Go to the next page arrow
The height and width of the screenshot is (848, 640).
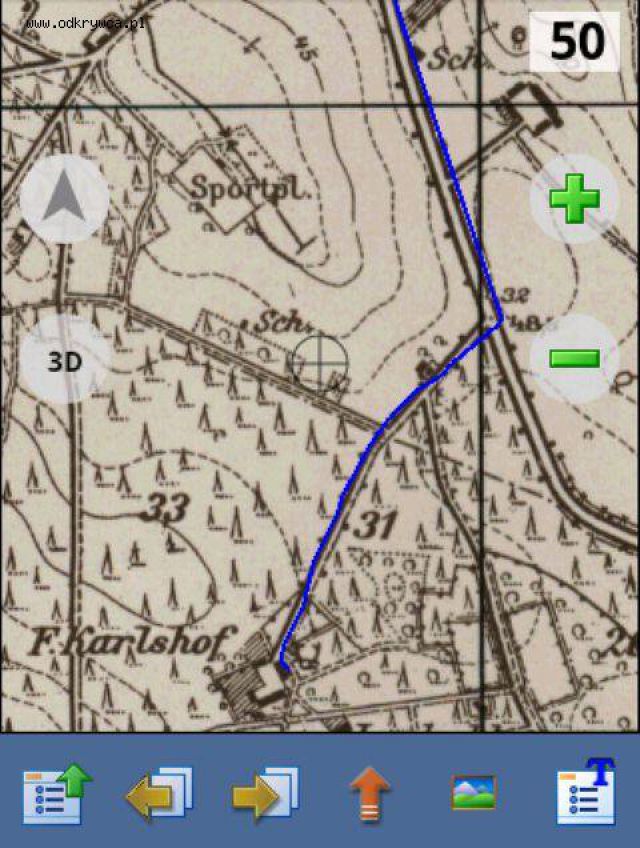(x=265, y=793)
